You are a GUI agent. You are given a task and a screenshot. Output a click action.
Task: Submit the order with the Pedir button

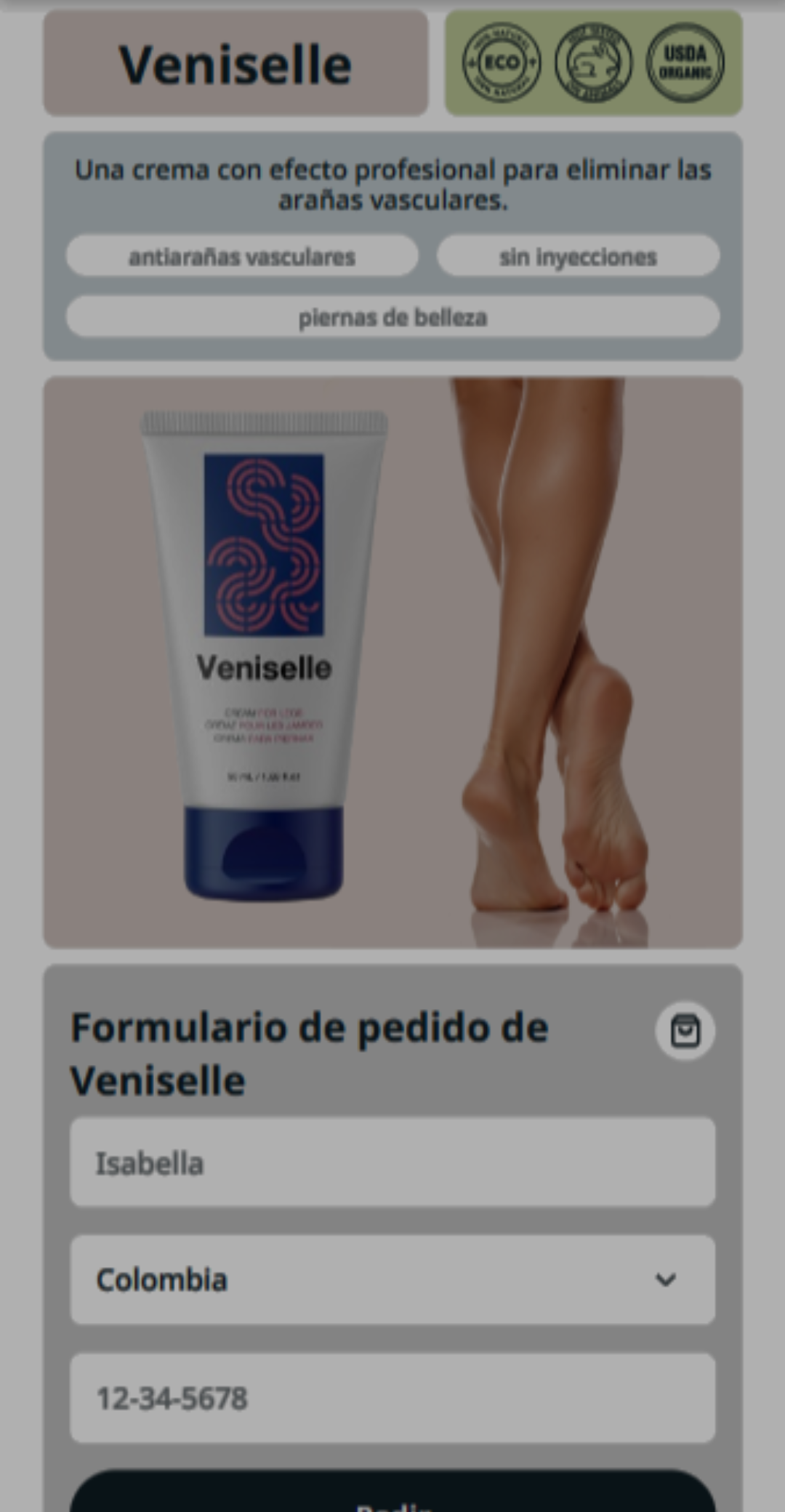click(392, 1494)
